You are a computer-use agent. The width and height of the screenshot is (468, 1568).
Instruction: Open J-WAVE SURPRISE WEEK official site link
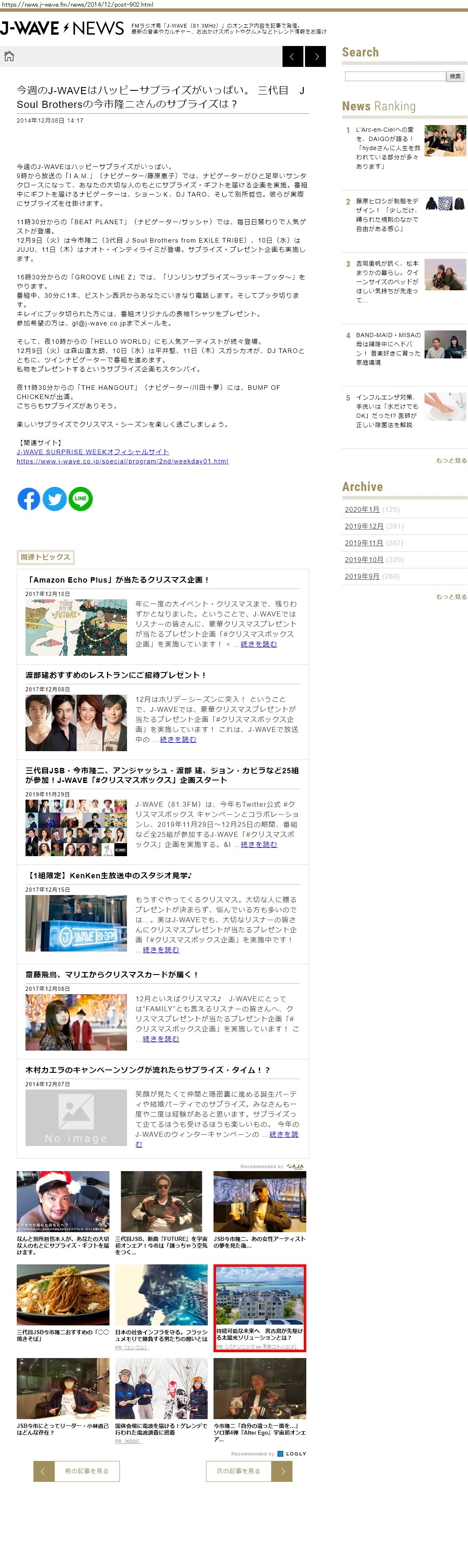point(92,452)
